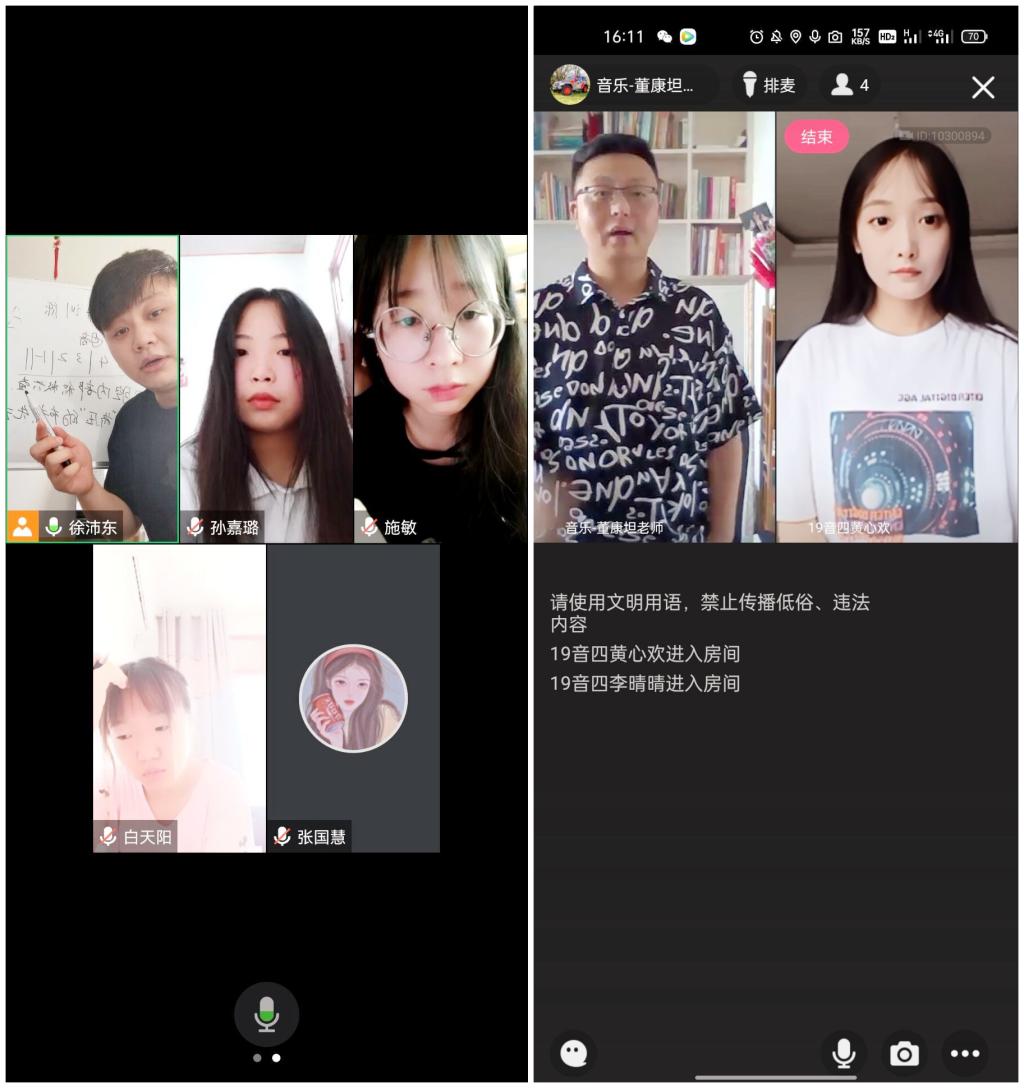The image size is (1024, 1088).
Task: Toggle the microphone in the live room
Action: pos(844,1053)
